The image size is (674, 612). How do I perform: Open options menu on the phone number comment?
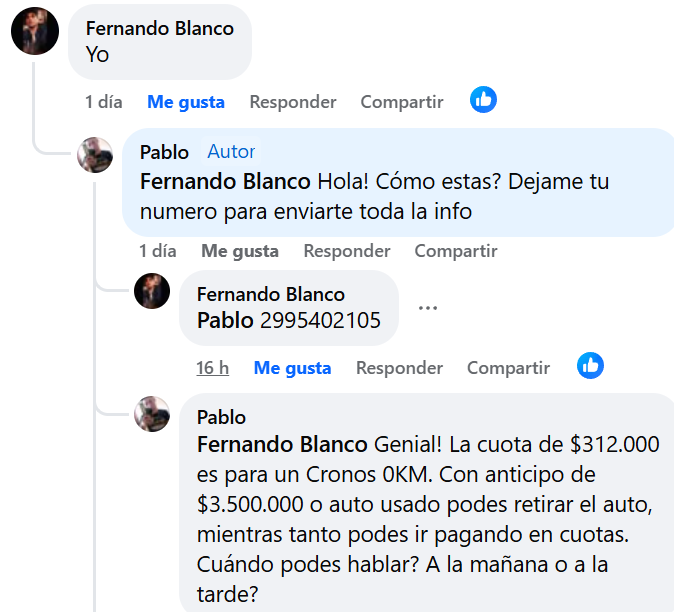point(428,308)
